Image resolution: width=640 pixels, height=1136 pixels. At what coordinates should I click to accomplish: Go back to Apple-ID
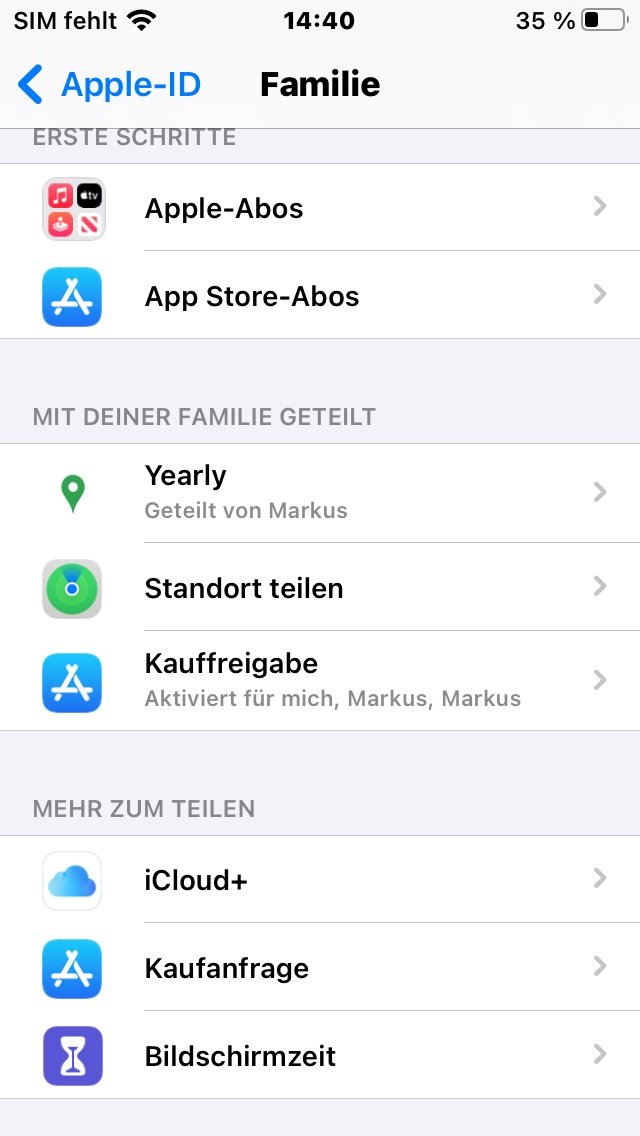[109, 85]
